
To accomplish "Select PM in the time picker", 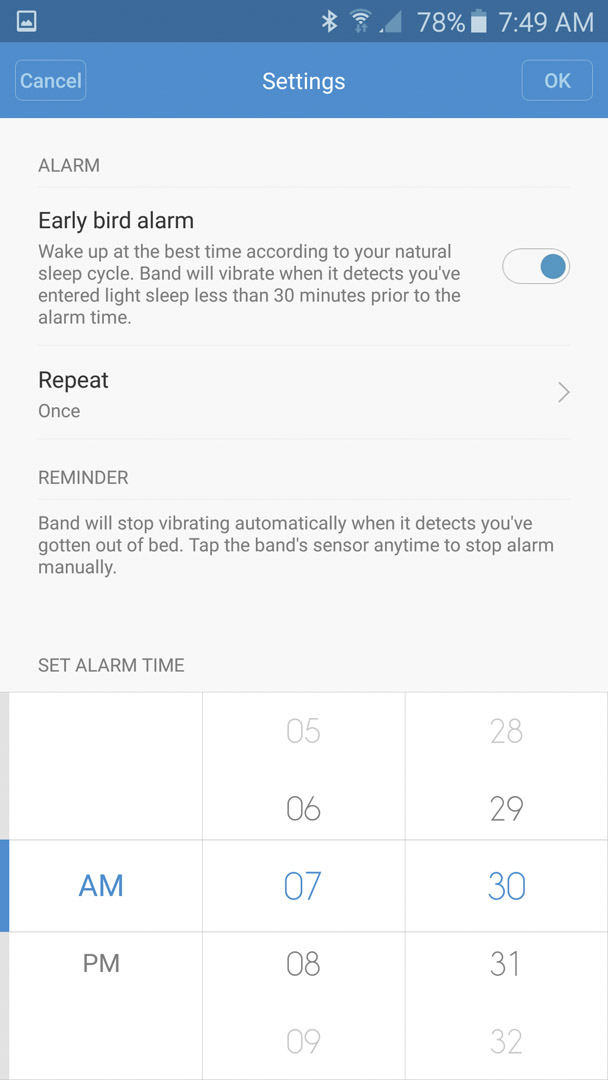I will click(x=101, y=964).
